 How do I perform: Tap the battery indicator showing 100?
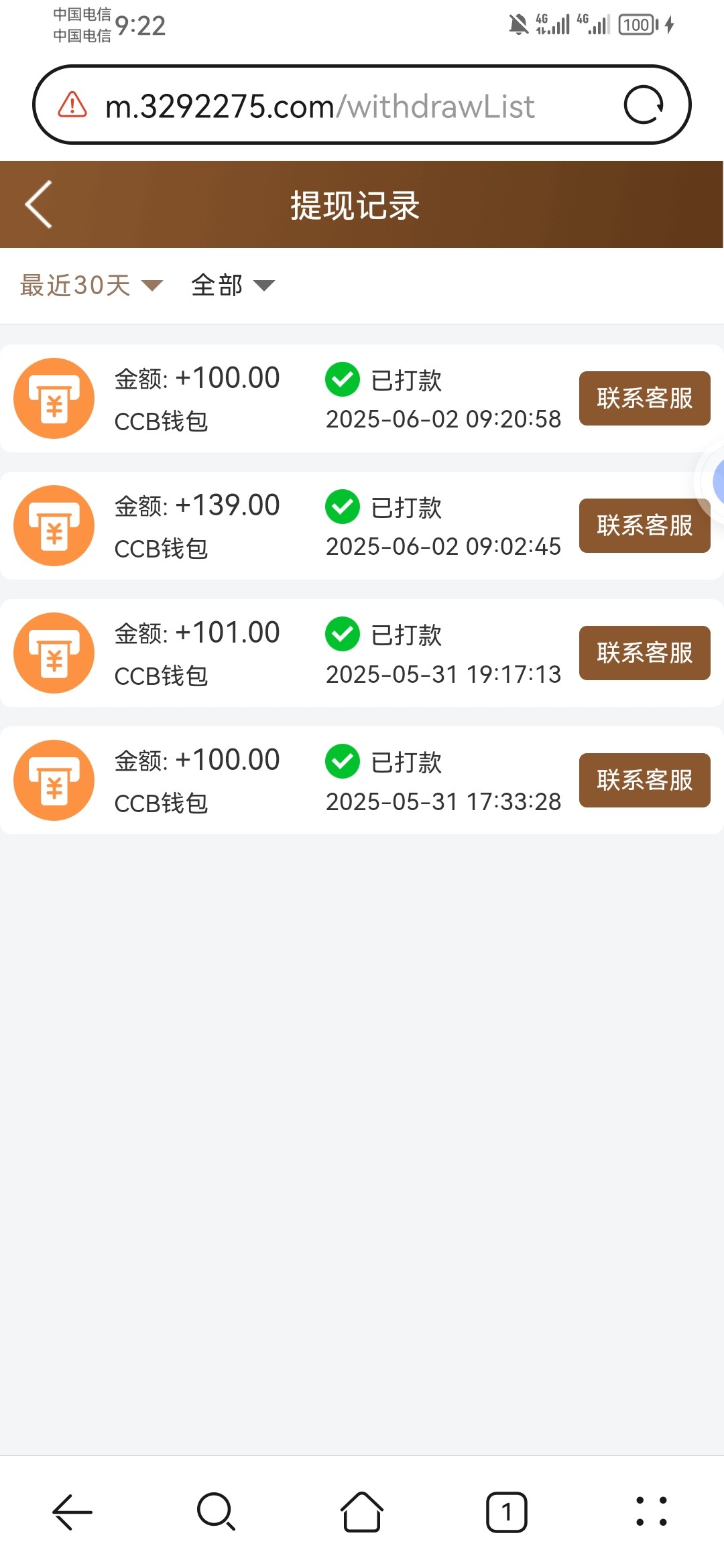point(636,25)
